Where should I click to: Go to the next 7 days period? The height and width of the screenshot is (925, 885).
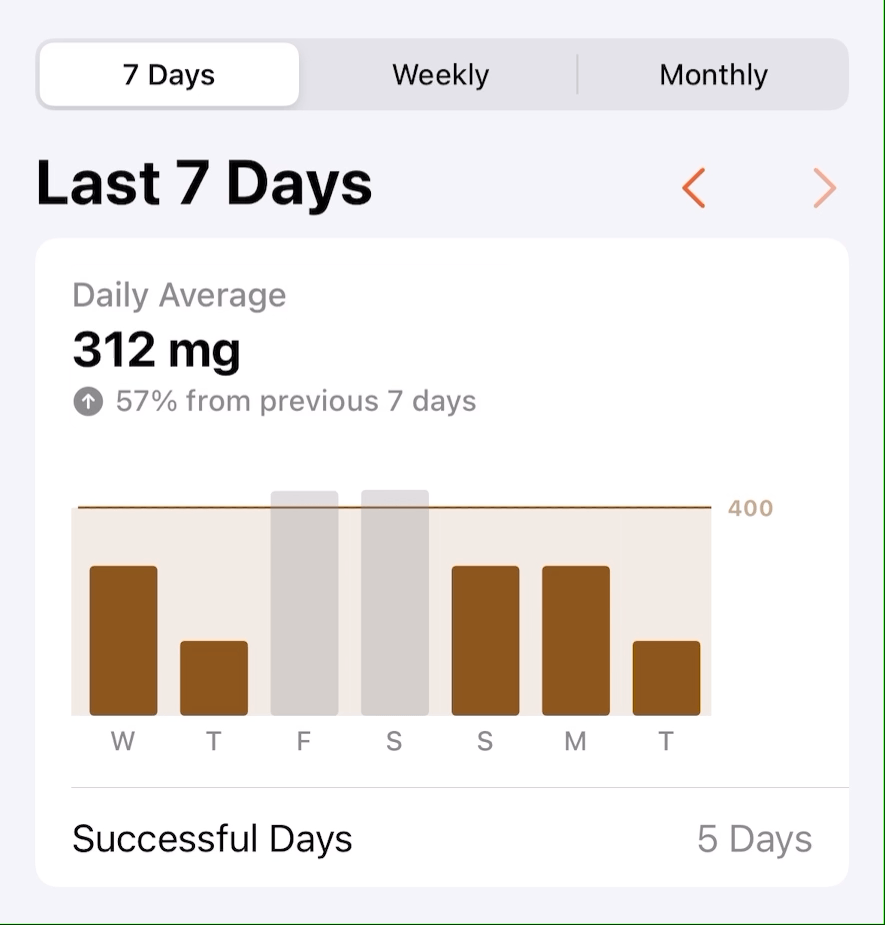click(824, 188)
